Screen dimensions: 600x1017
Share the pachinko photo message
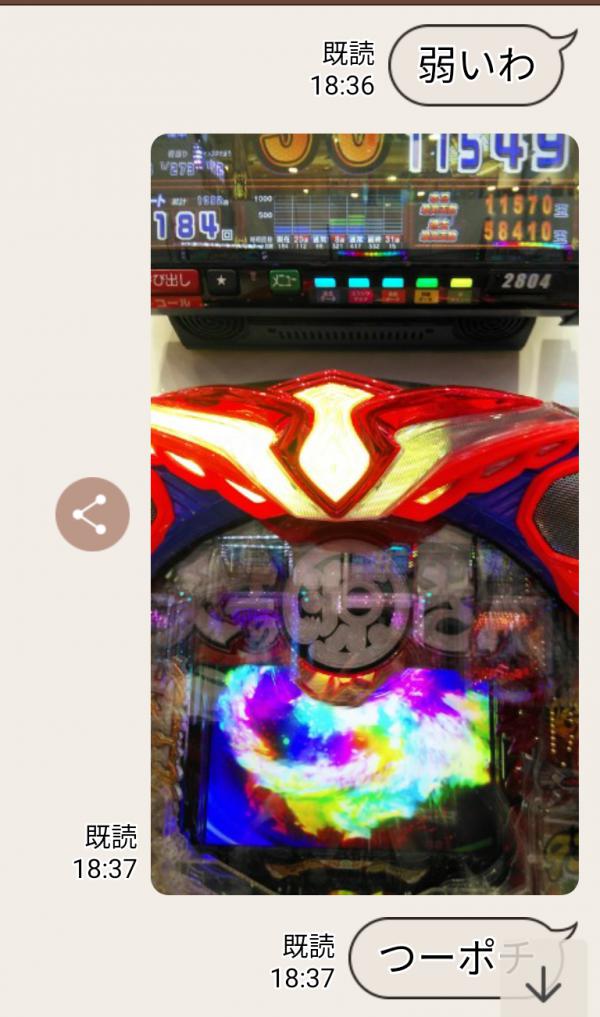click(x=92, y=515)
